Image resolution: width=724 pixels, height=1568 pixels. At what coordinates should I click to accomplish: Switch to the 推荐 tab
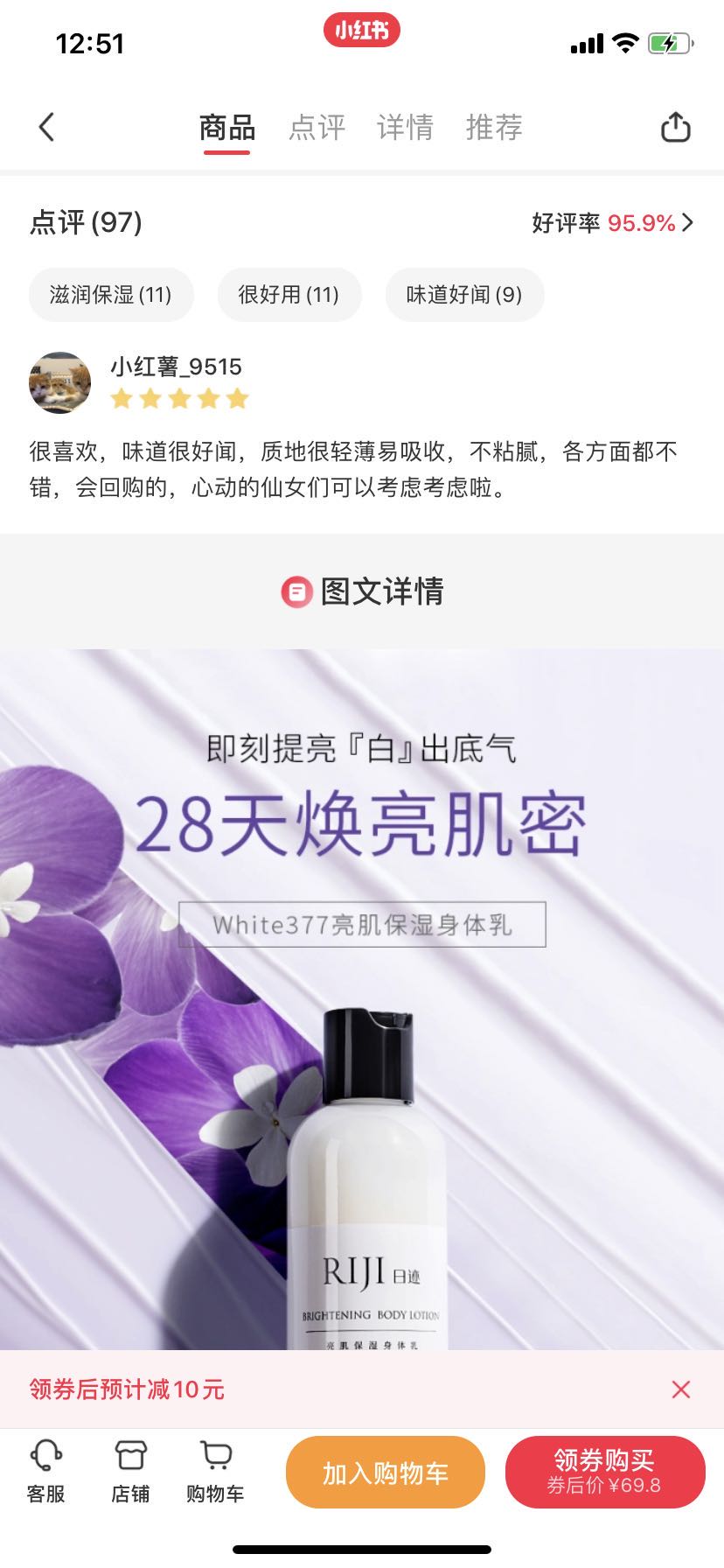494,128
